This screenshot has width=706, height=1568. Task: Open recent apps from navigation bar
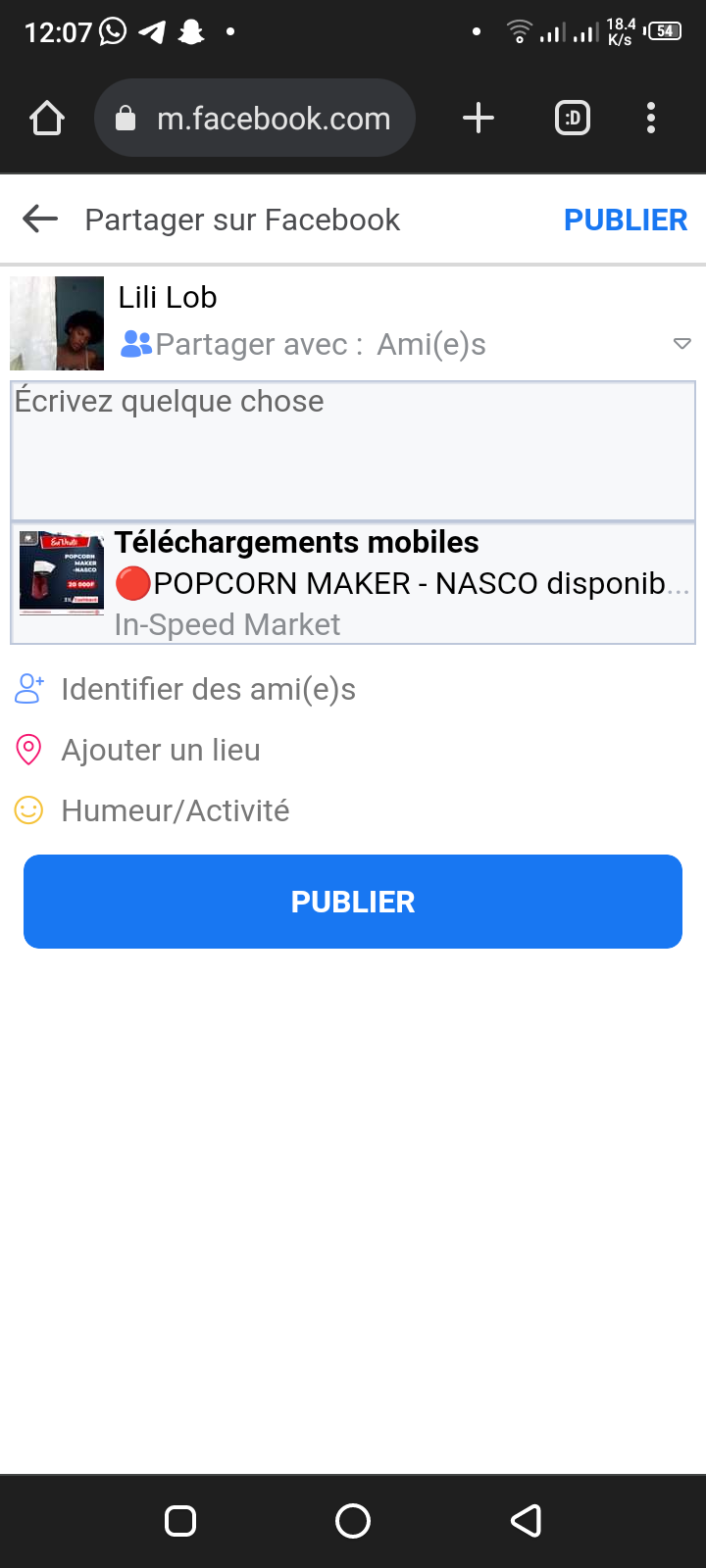[x=180, y=1521]
